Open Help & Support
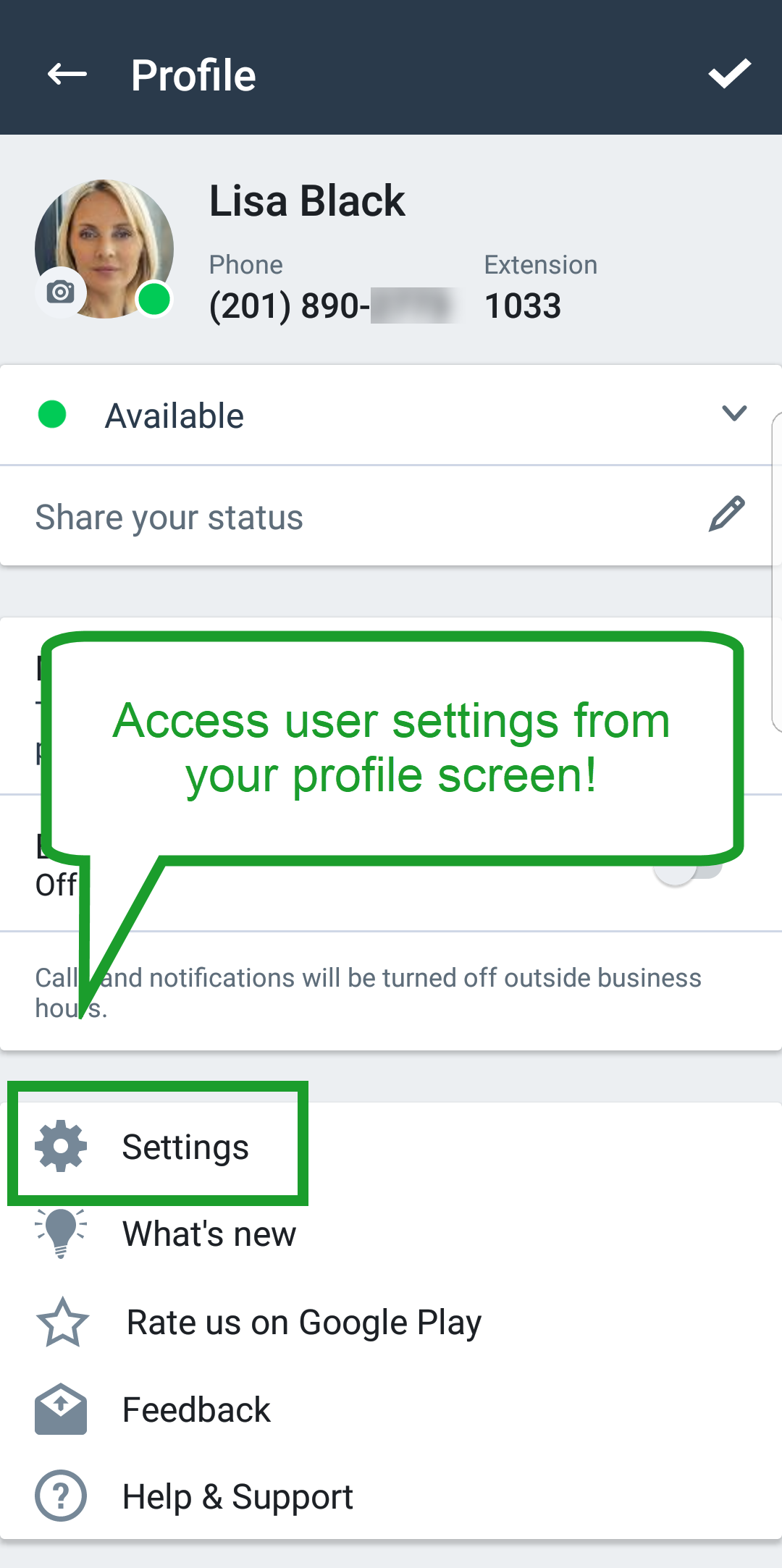782x1568 pixels. click(x=391, y=1496)
